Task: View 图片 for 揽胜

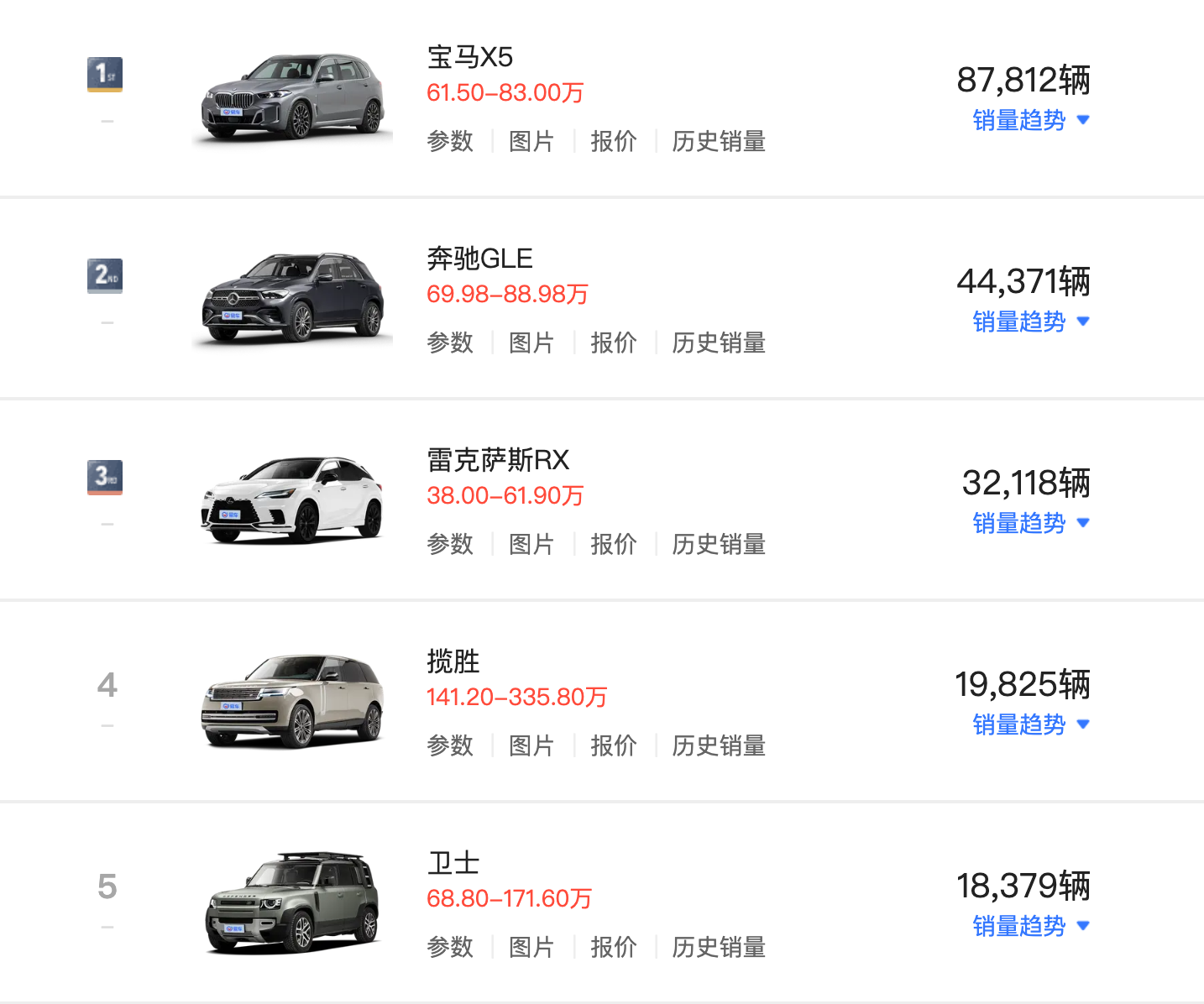Action: [531, 745]
